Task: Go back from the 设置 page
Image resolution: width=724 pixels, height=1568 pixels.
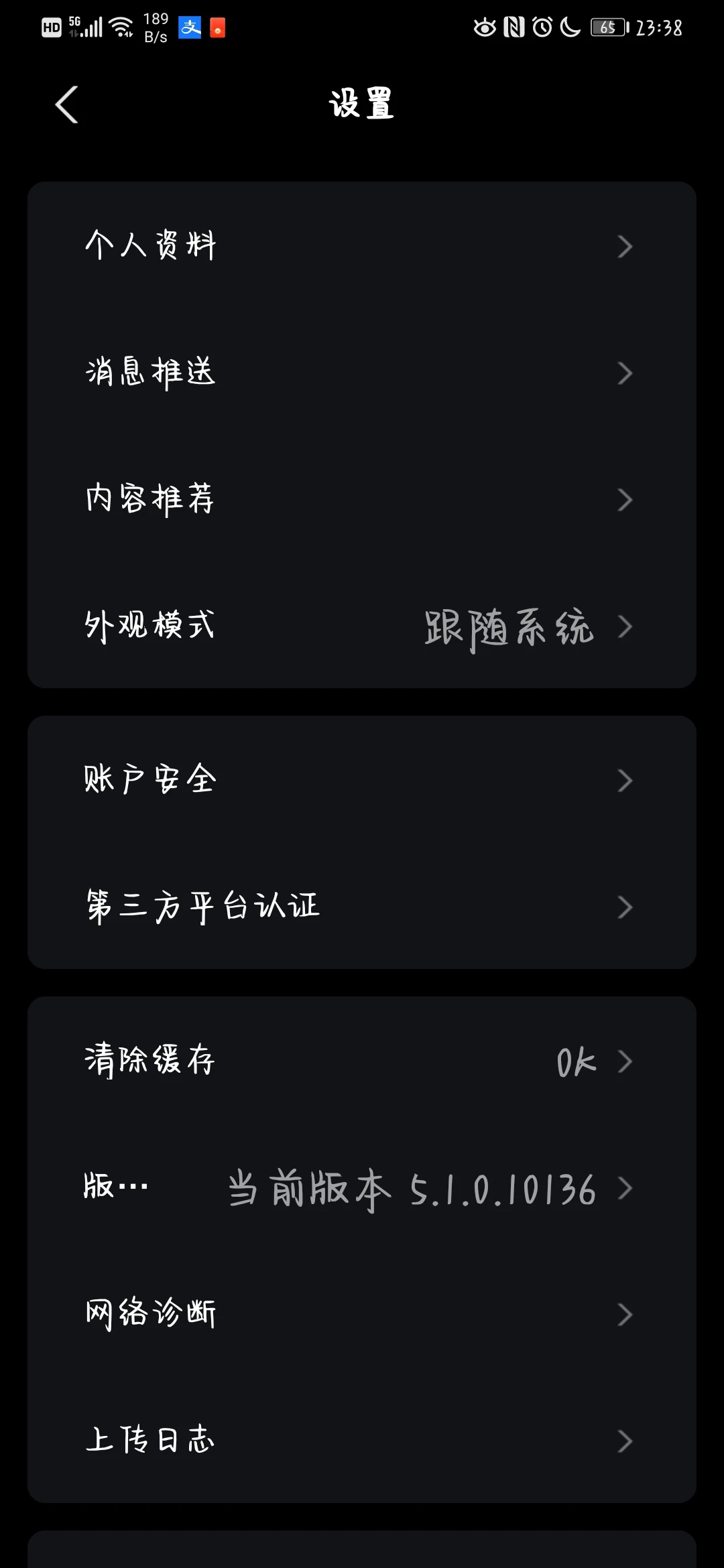Action: click(x=66, y=105)
